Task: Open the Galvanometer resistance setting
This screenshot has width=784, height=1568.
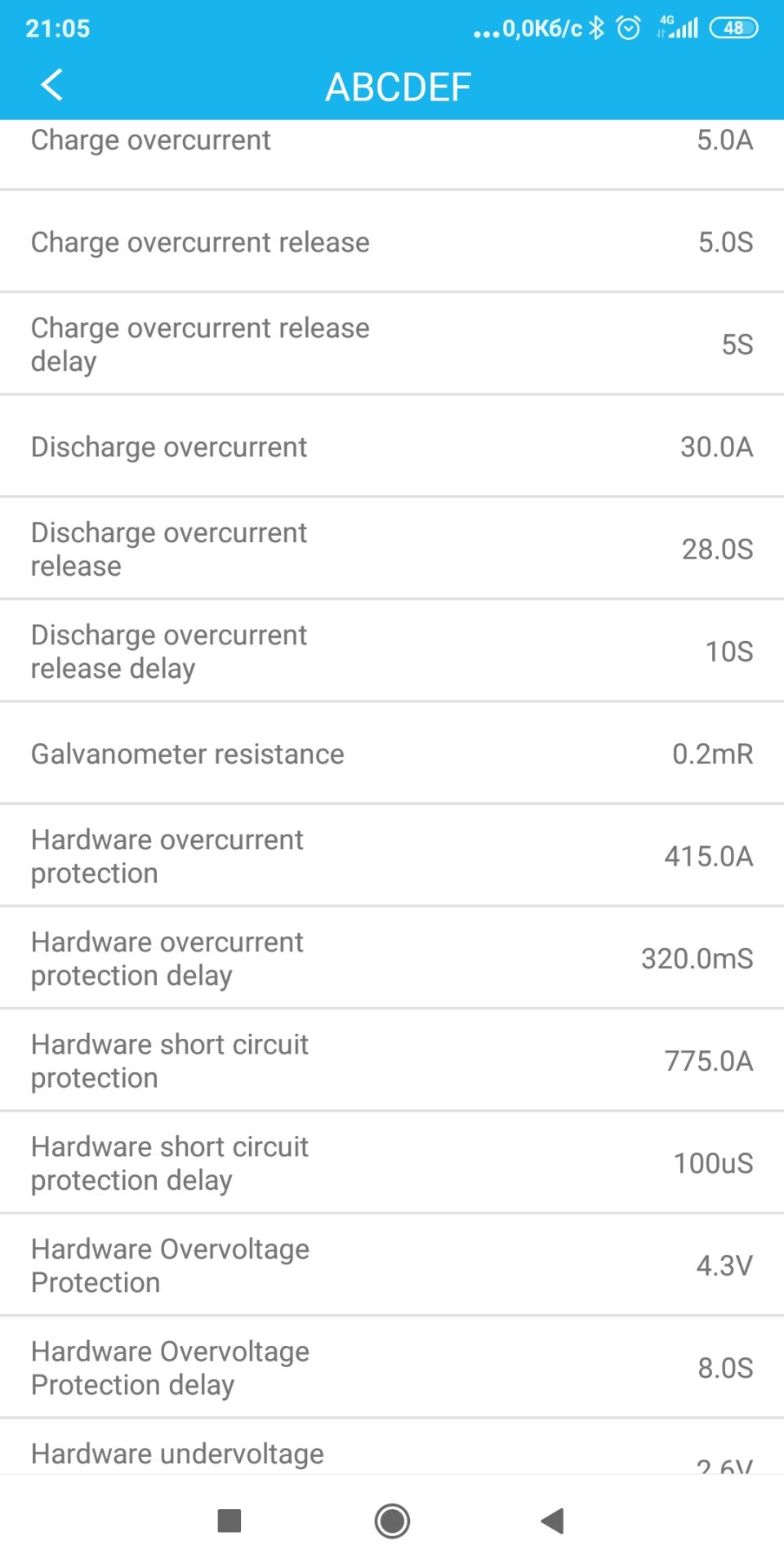Action: coord(392,754)
